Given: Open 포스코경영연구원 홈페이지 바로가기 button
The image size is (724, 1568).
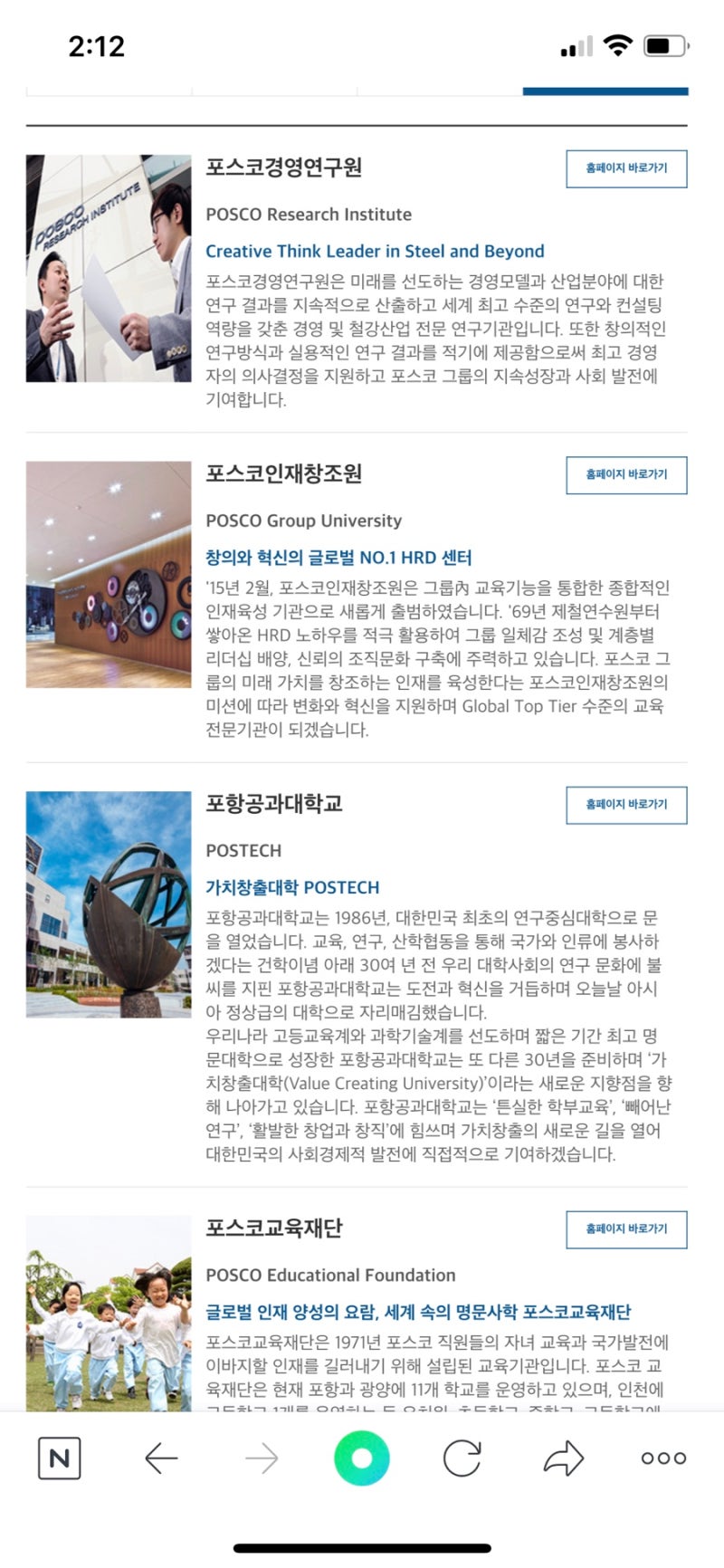Looking at the screenshot, I should pos(626,168).
